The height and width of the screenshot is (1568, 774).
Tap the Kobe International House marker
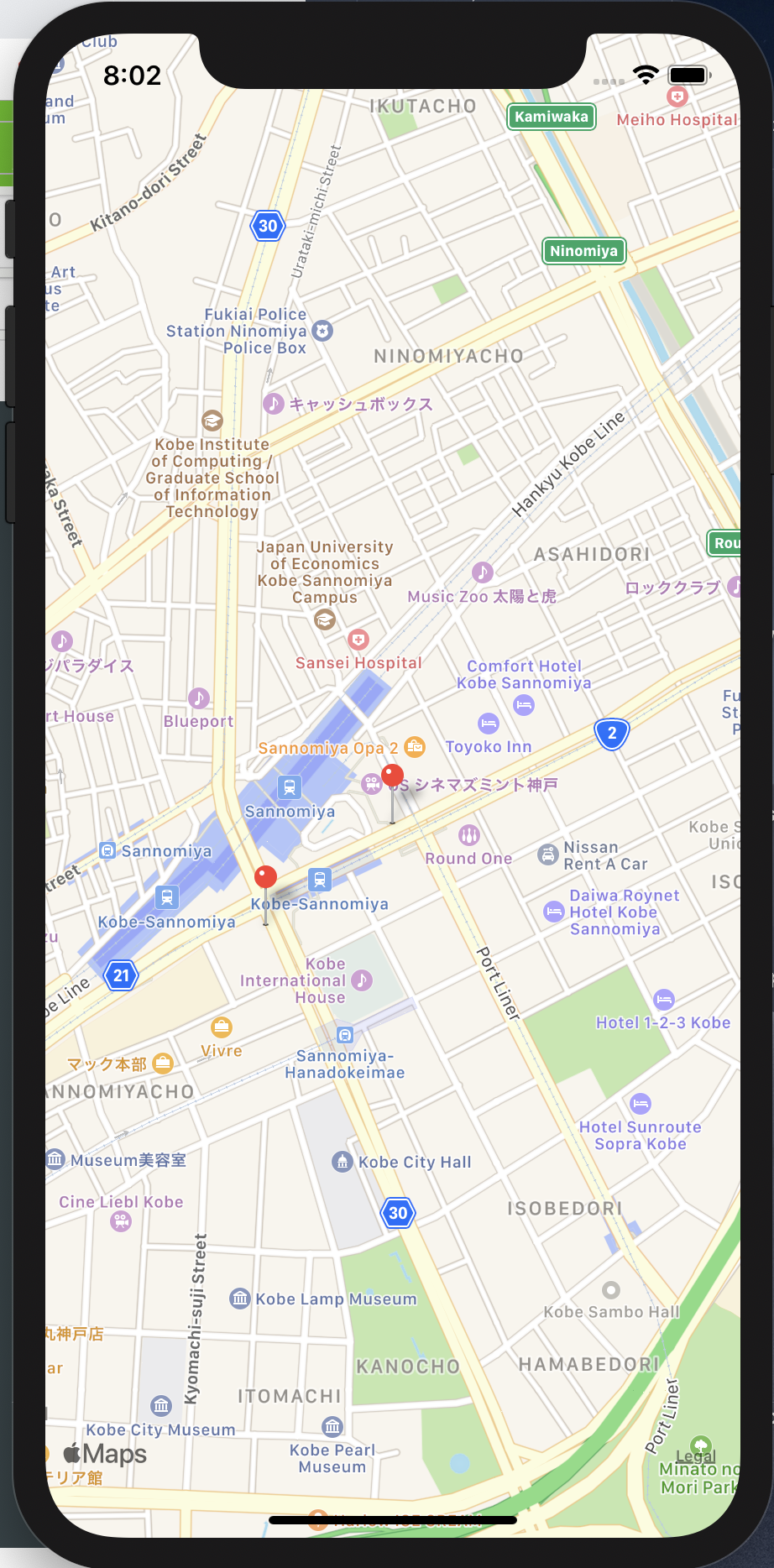tap(362, 980)
